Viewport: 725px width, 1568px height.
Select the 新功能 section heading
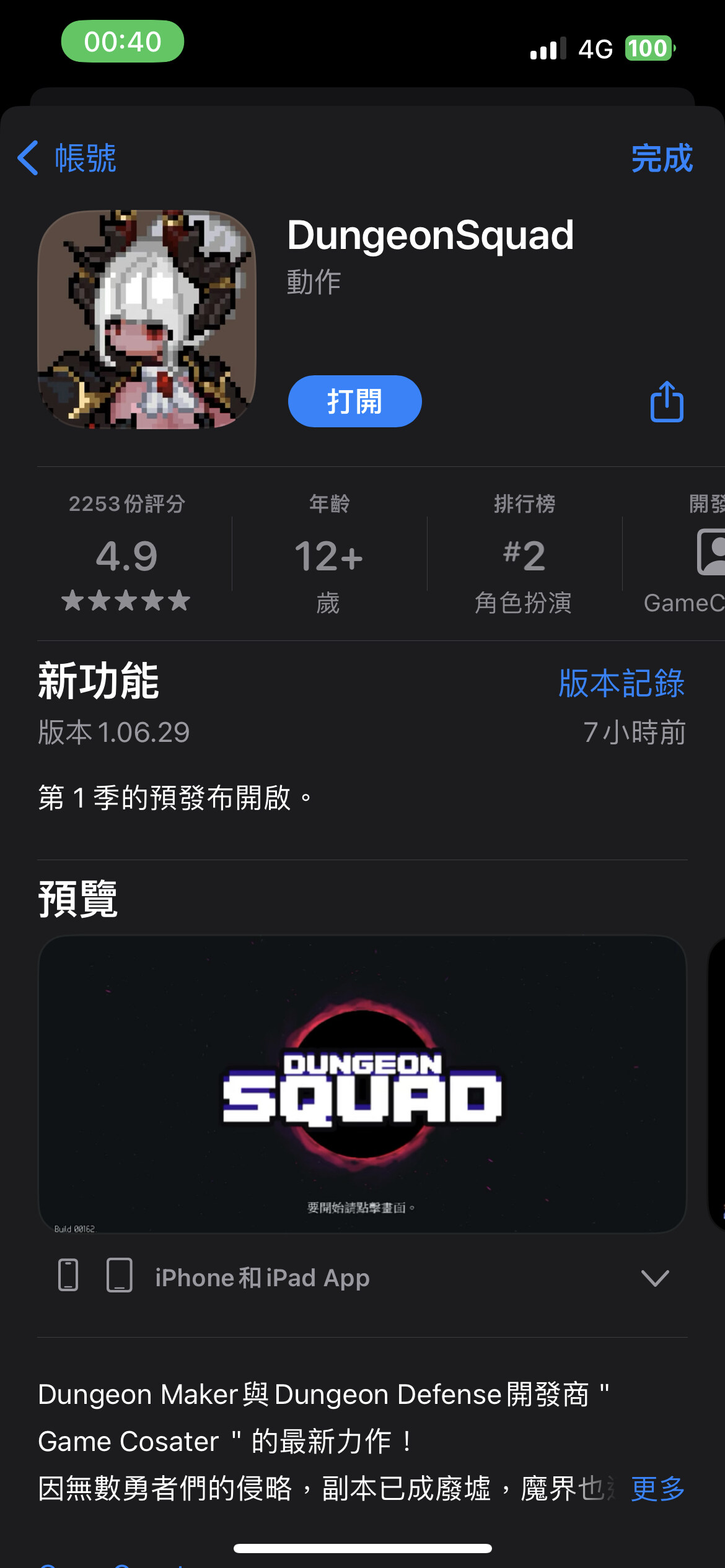[x=97, y=683]
